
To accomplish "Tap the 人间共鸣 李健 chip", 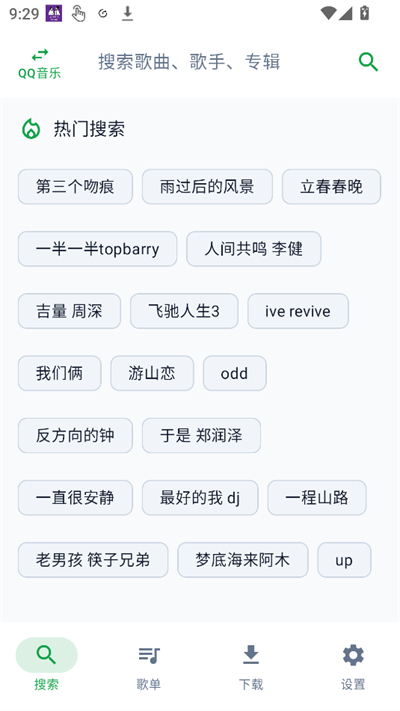I will [x=254, y=249].
